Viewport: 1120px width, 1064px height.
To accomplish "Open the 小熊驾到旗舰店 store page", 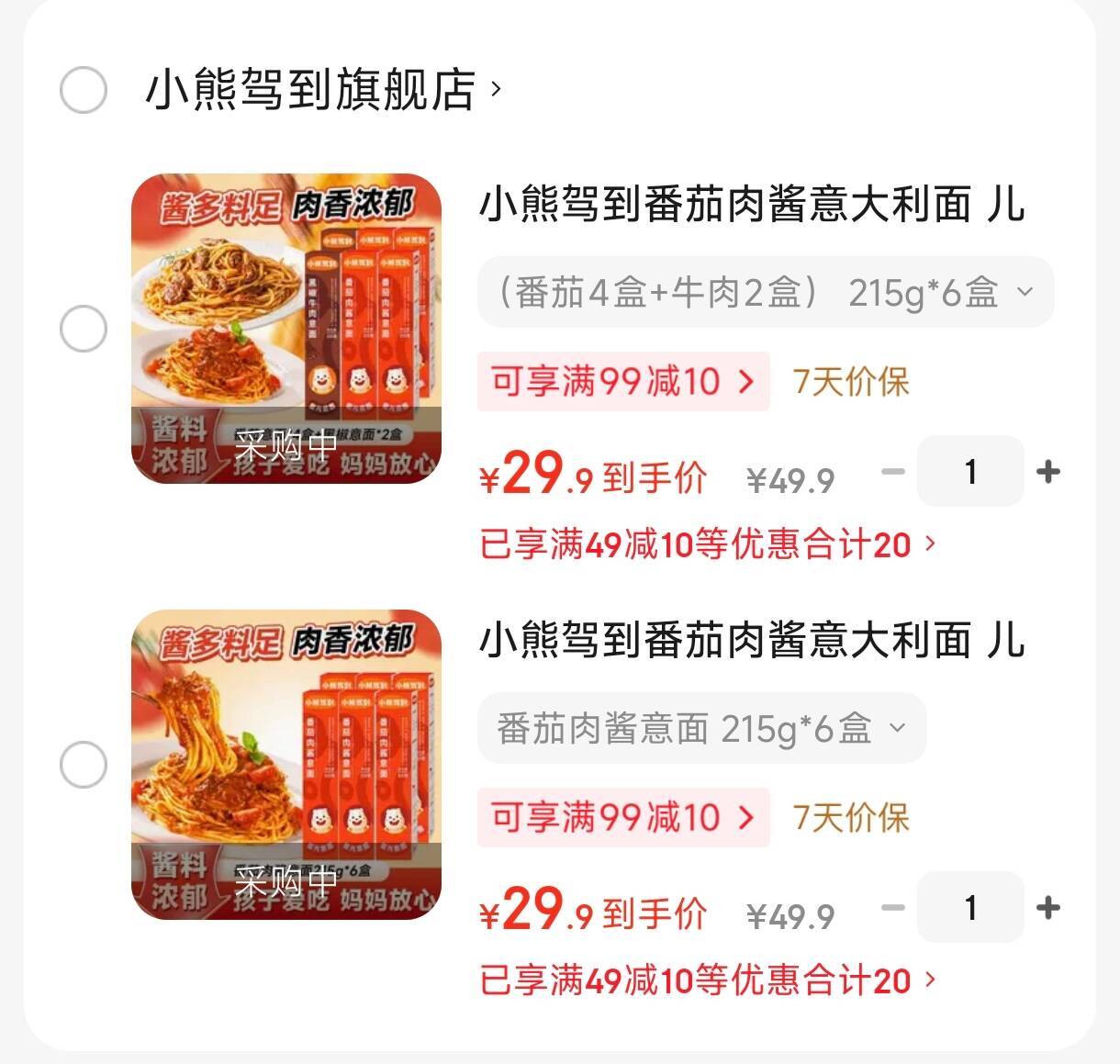I will tap(321, 90).
